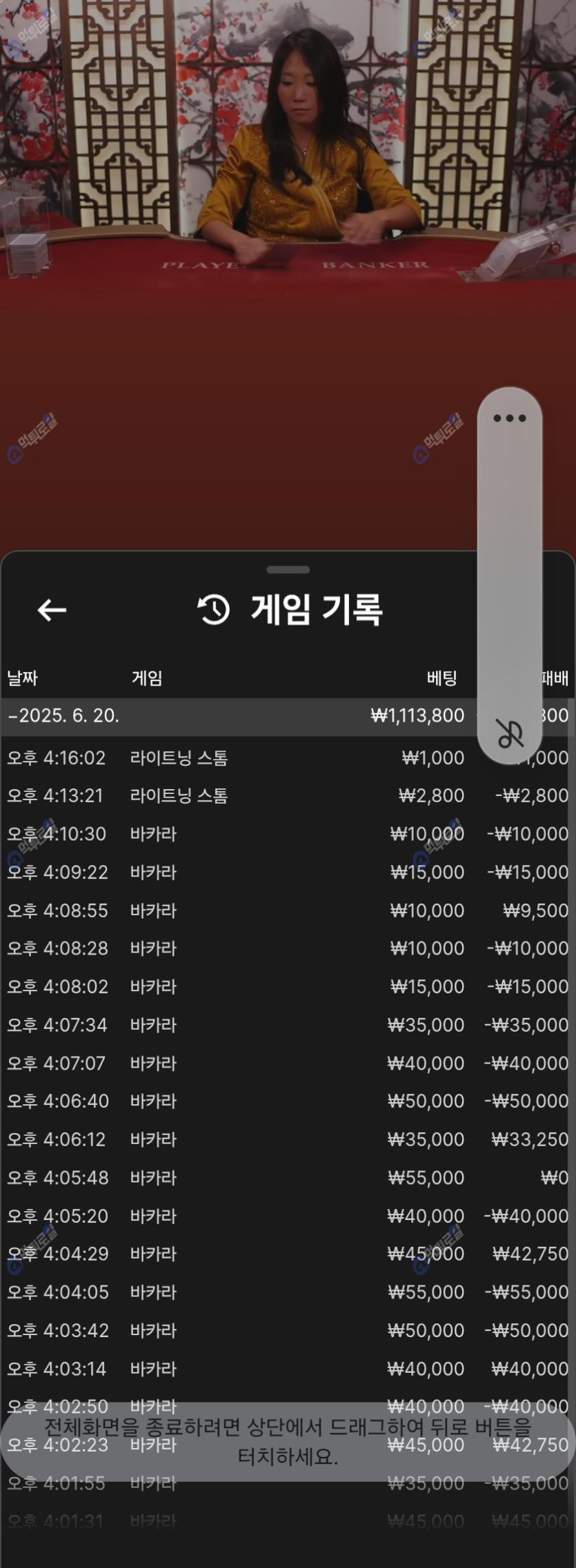Open the 오후 4:16:02 라이트닝 스톰 record
This screenshot has height=1568, width=576.
pyautogui.click(x=235, y=758)
